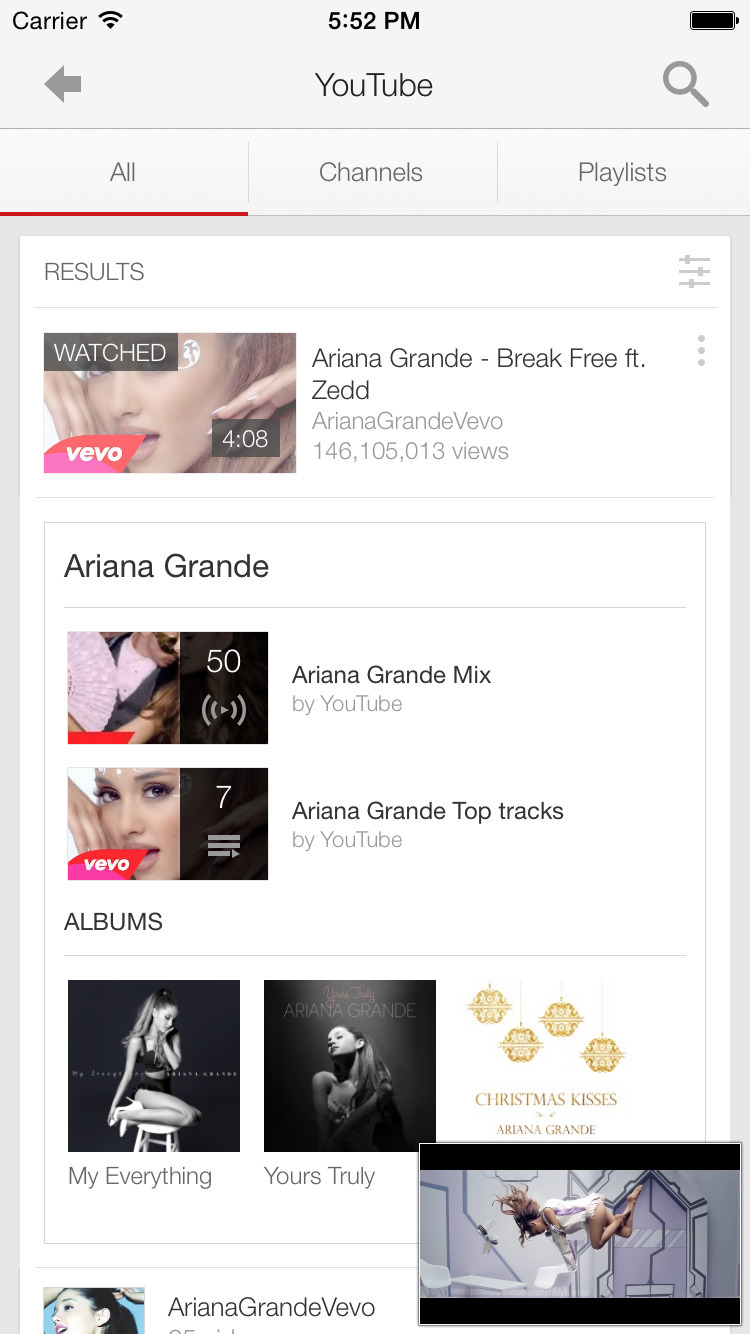Switch to the Playlists tab

(x=622, y=172)
